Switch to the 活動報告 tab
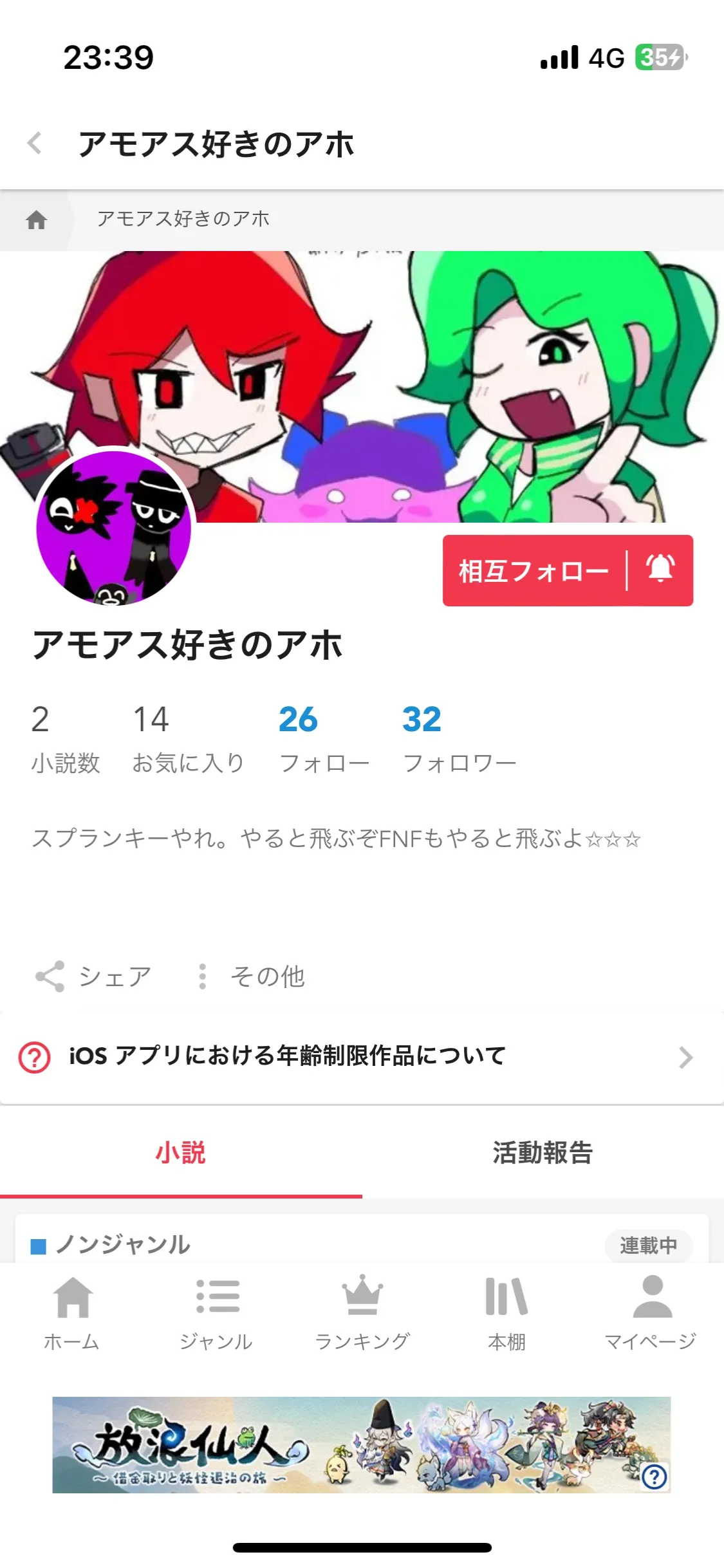This screenshot has height=1568, width=724. (x=543, y=1153)
